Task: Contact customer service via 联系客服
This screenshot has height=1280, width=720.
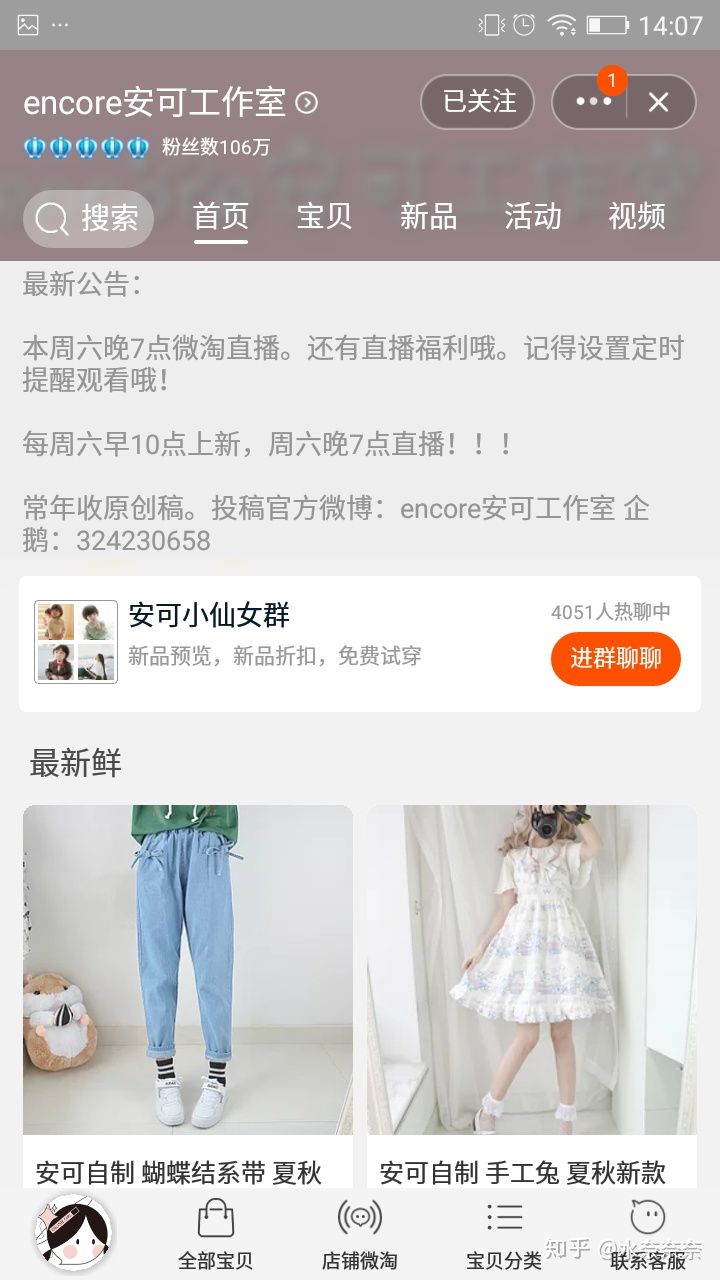Action: pos(648,1234)
